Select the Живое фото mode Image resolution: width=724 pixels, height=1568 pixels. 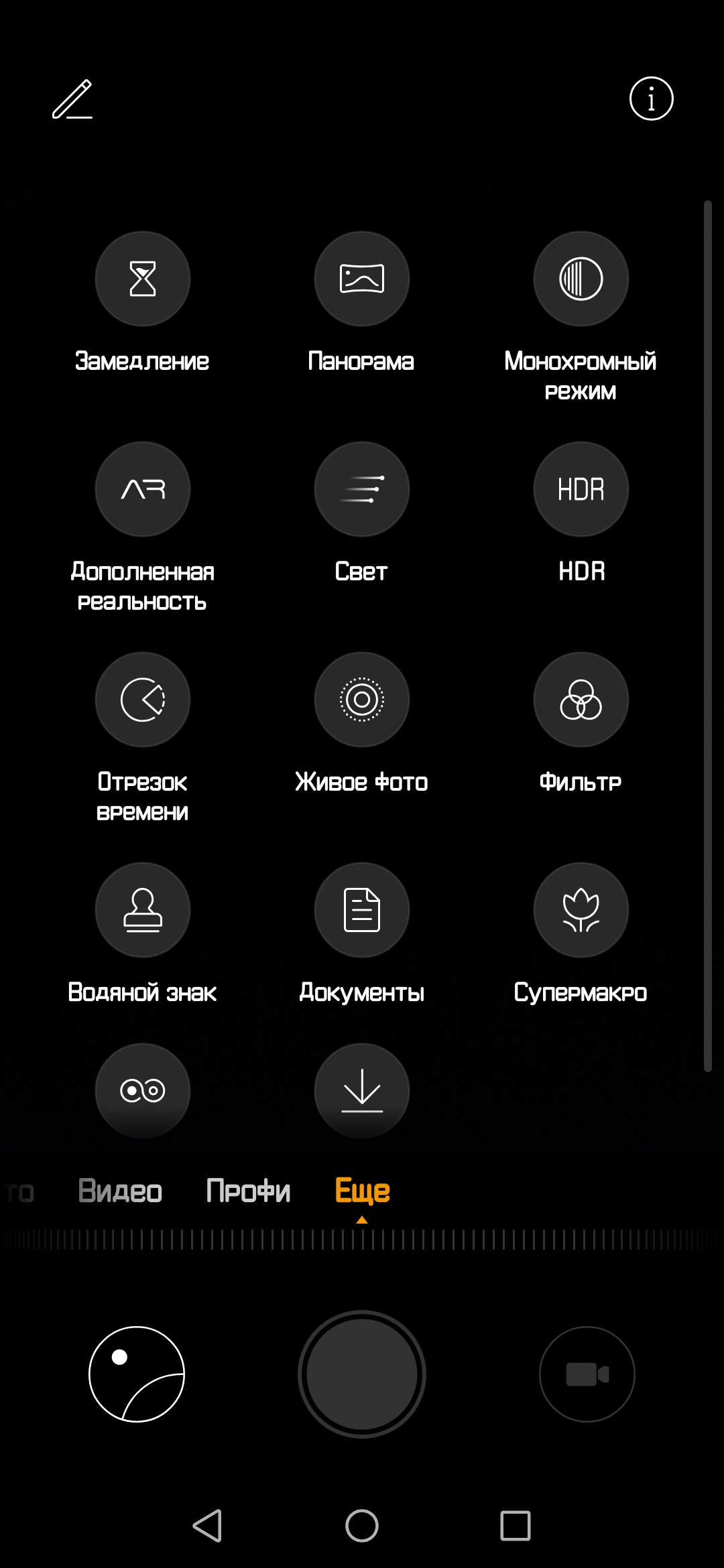[x=362, y=700]
